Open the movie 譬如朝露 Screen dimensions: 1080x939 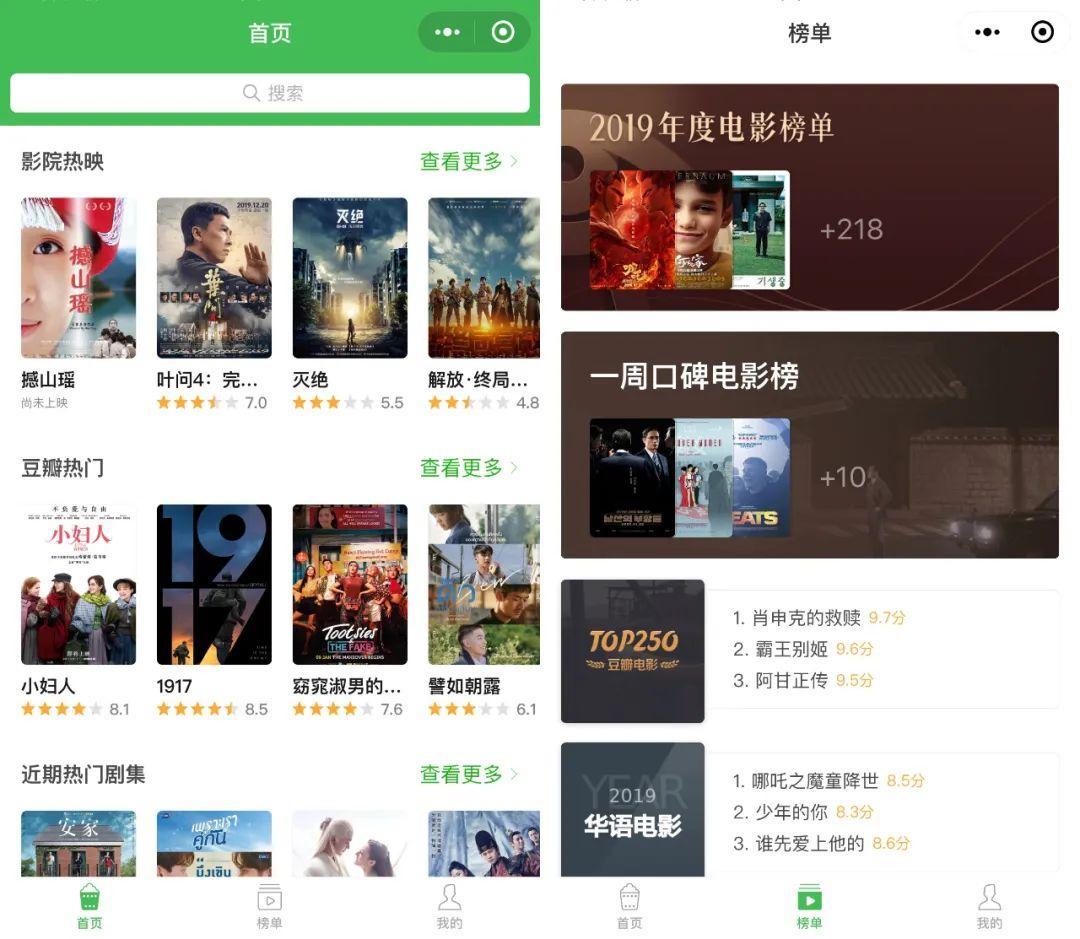(x=484, y=585)
